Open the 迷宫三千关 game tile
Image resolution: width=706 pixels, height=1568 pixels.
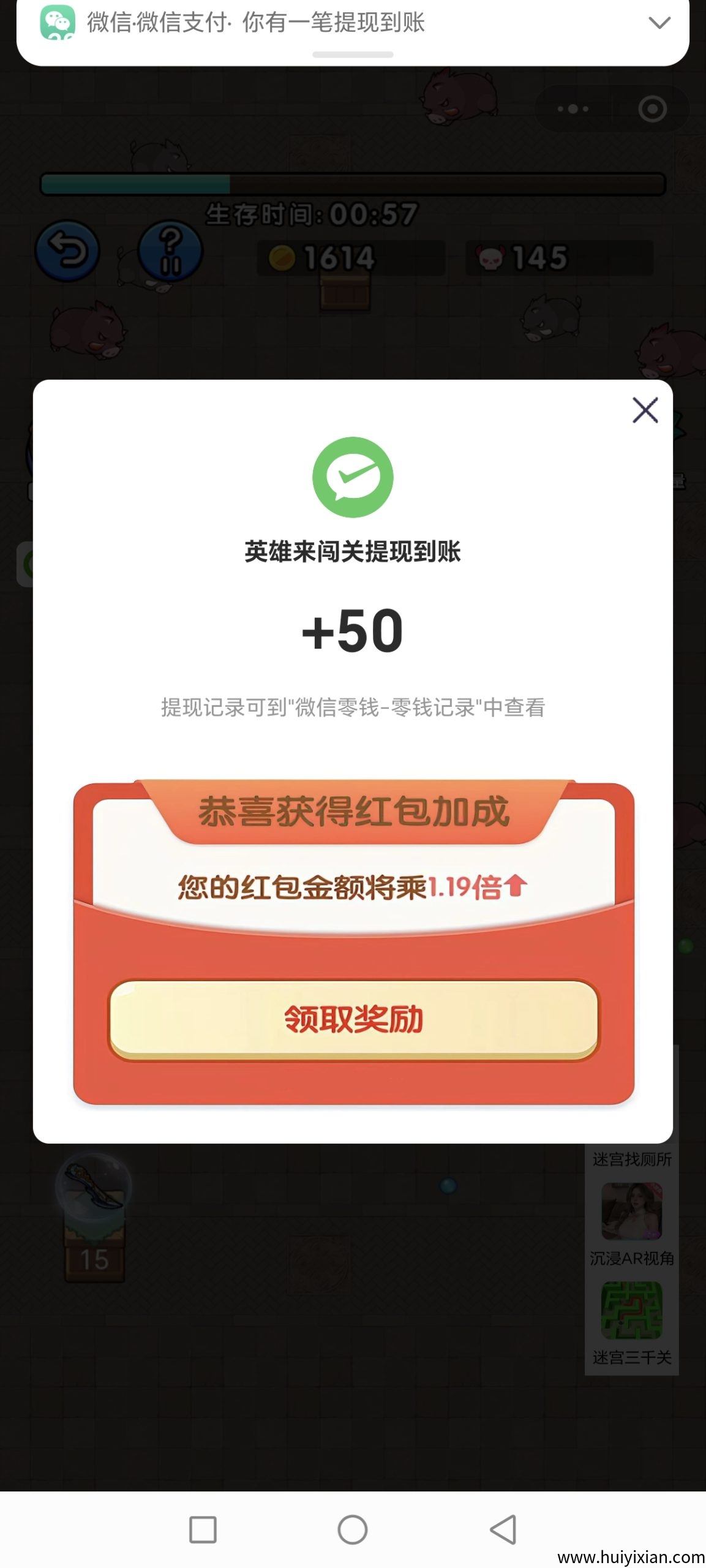631,1311
